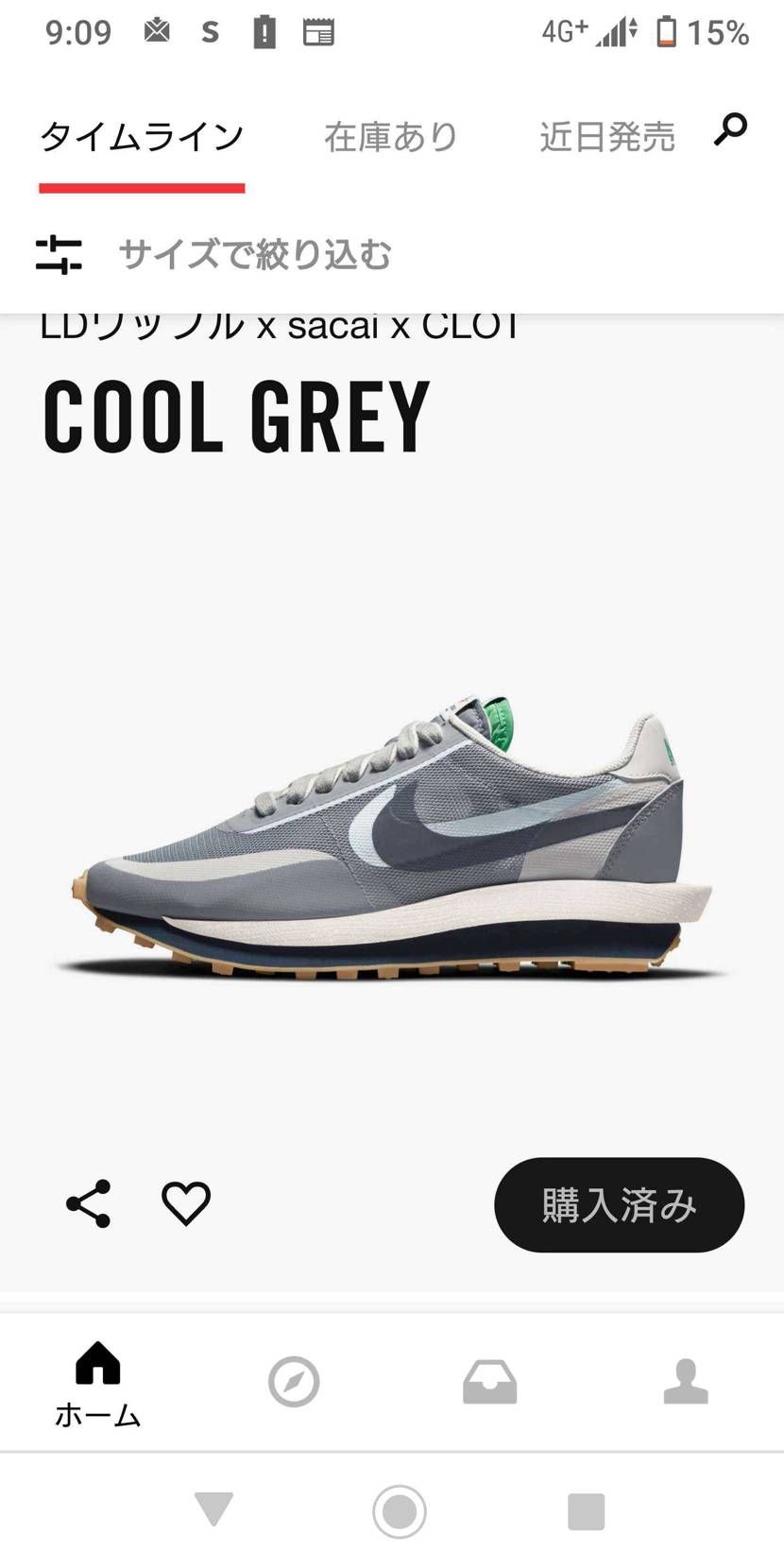
Task: Open the profile person tab
Action: (686, 1382)
